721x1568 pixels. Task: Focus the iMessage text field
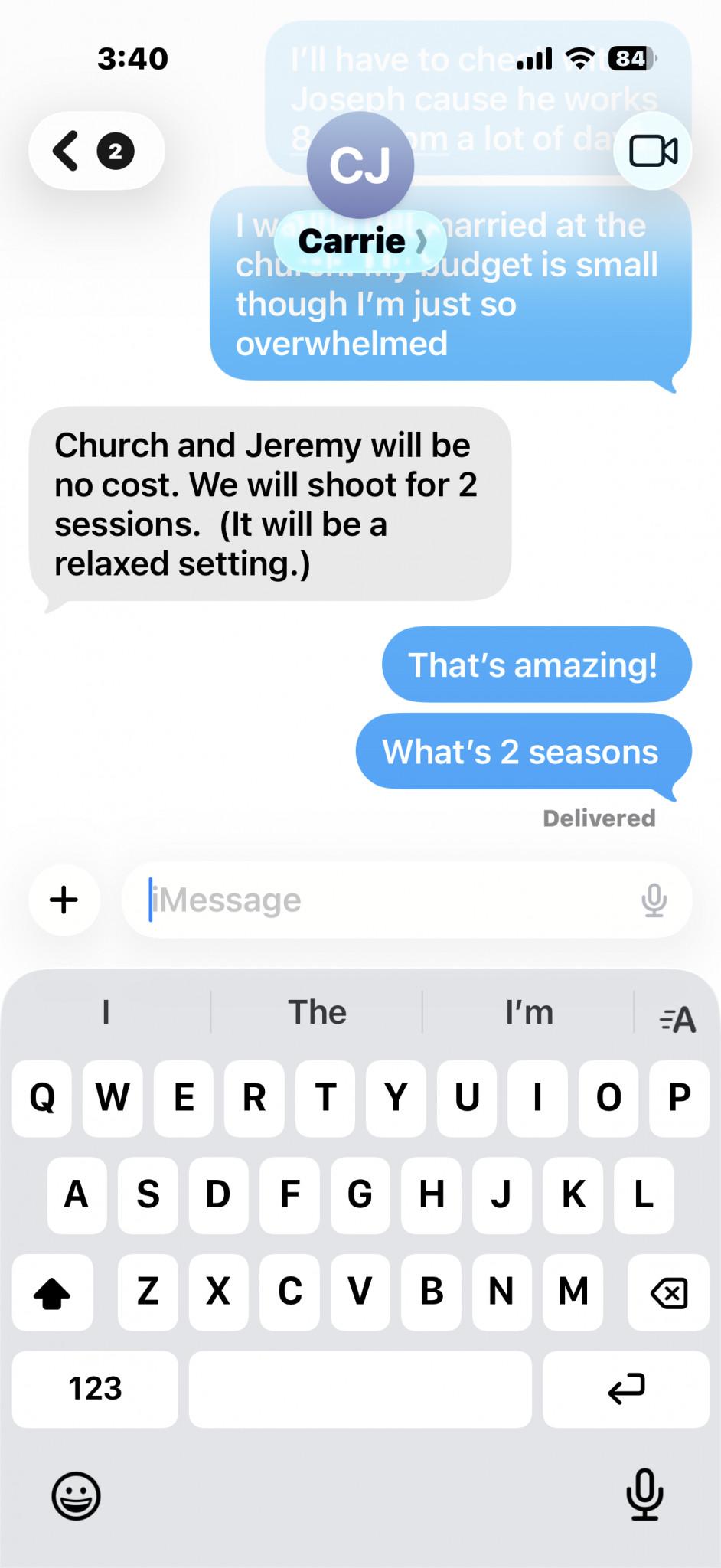(383, 900)
